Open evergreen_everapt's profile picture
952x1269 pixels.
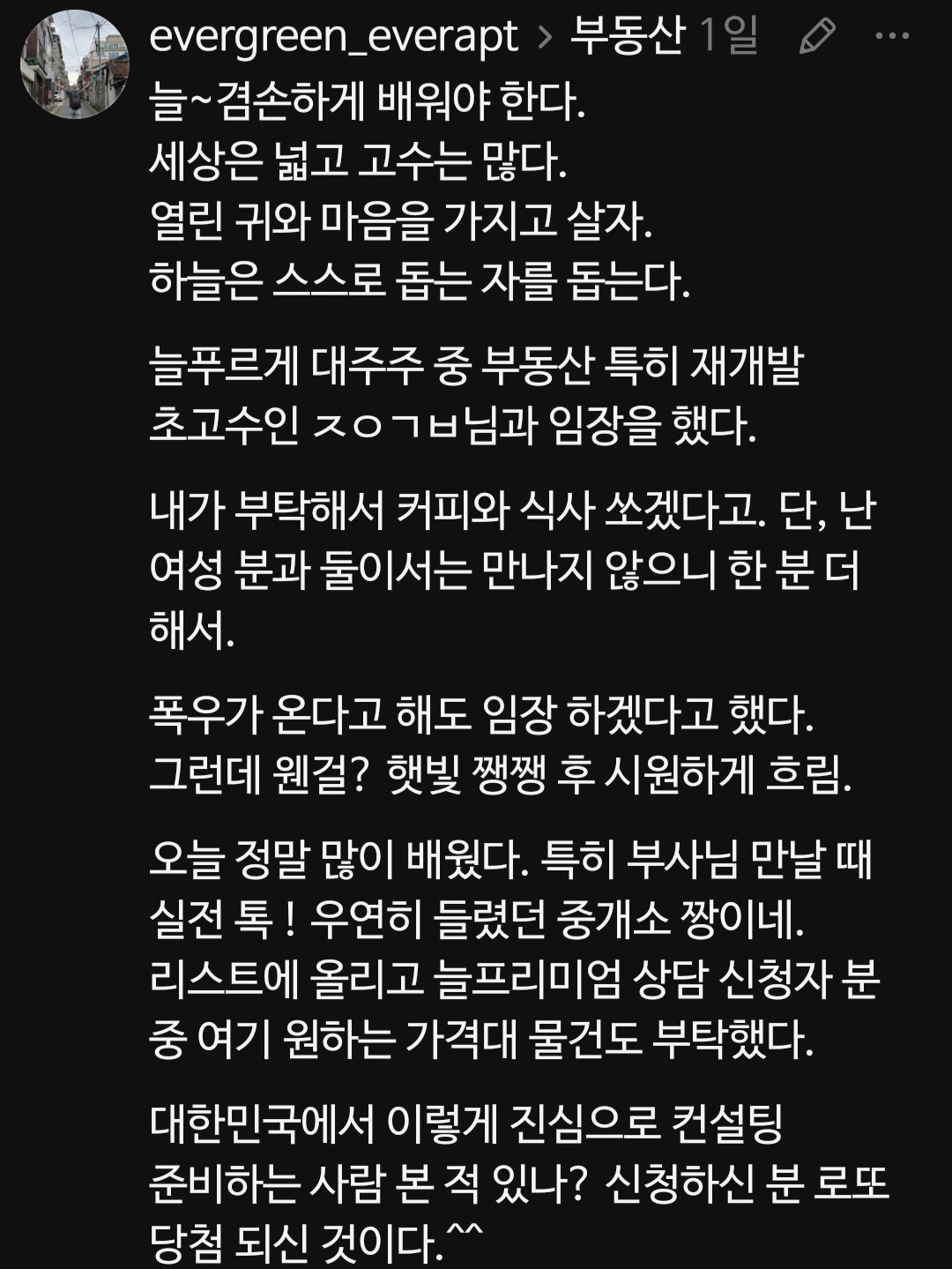point(74,65)
